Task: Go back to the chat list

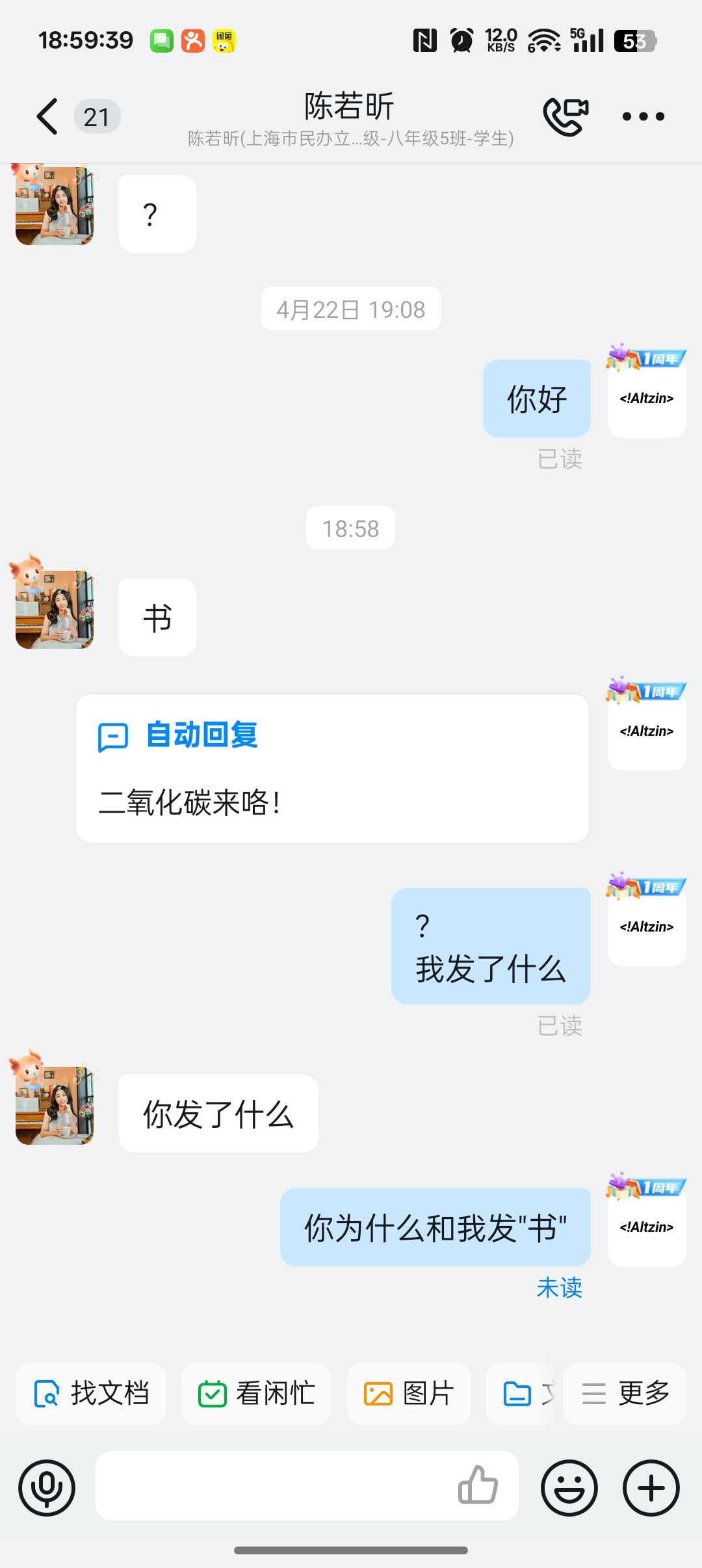Action: click(47, 117)
